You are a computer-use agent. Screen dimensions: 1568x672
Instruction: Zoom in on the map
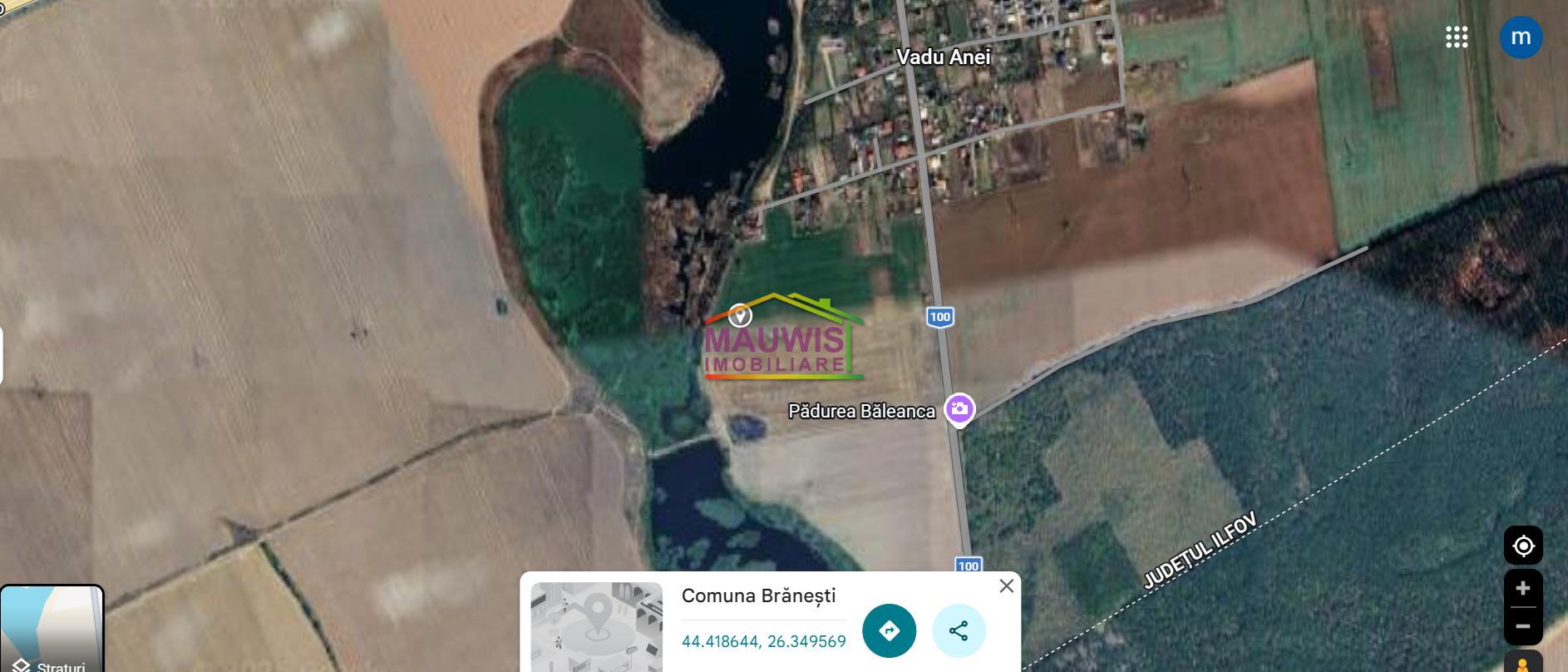pyautogui.click(x=1523, y=589)
